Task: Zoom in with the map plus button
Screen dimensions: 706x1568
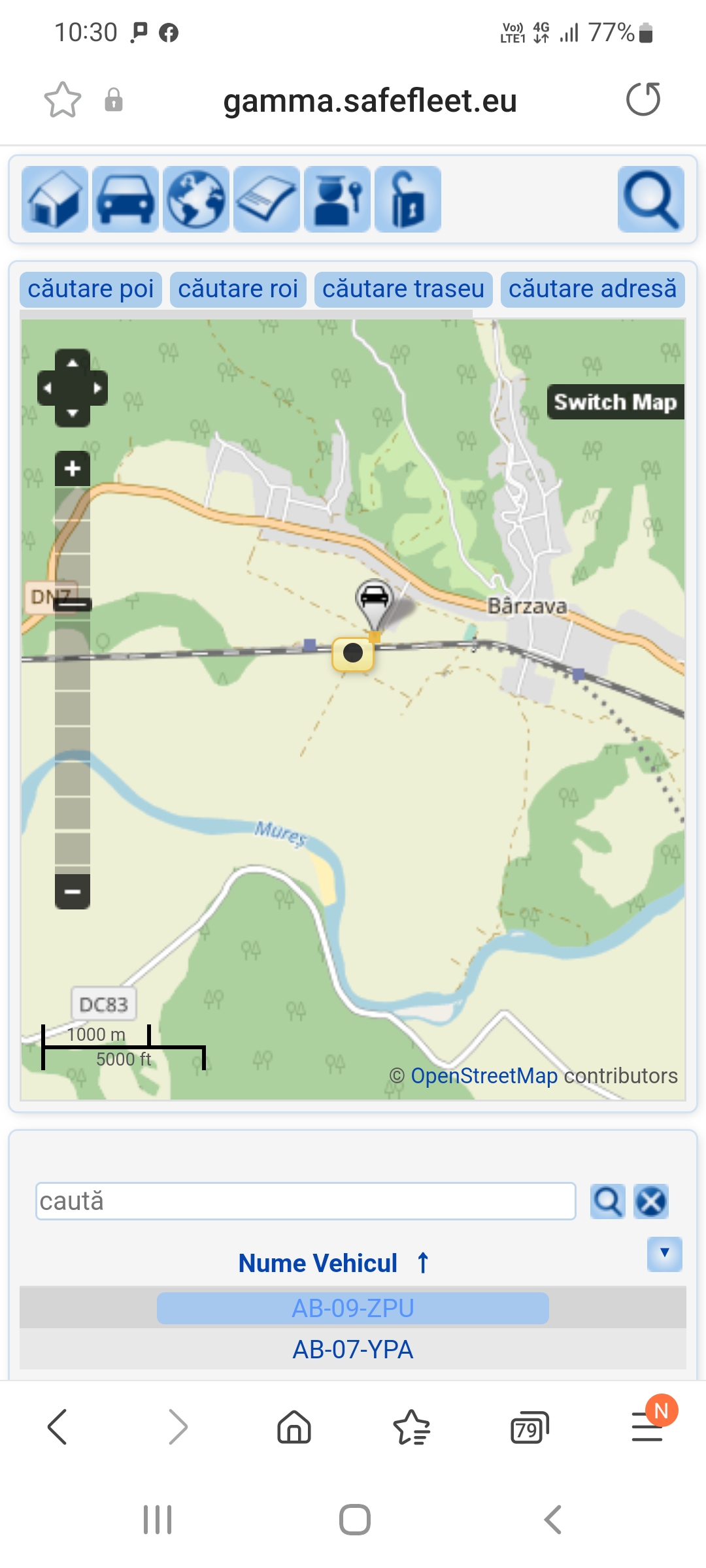Action: [73, 468]
